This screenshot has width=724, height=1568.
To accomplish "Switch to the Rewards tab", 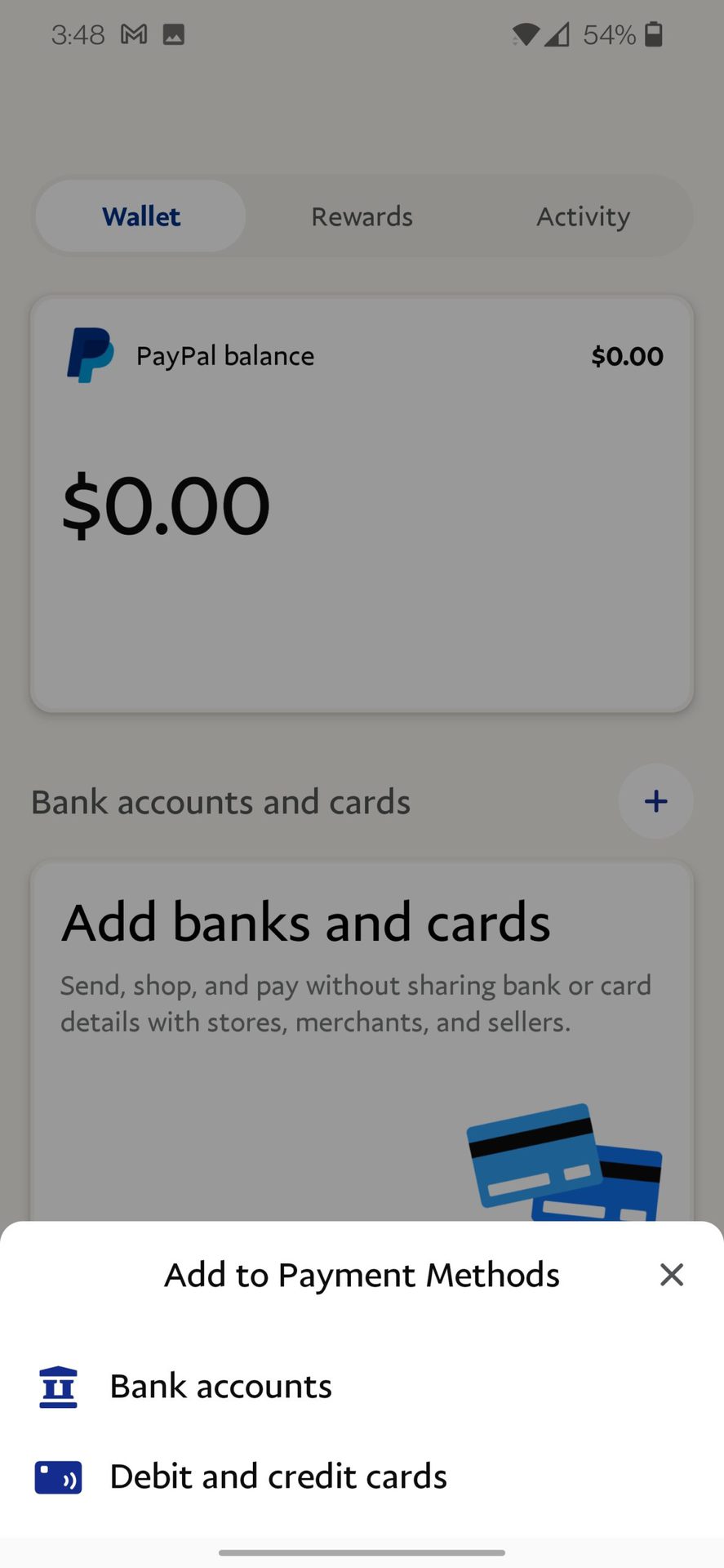I will 362,216.
